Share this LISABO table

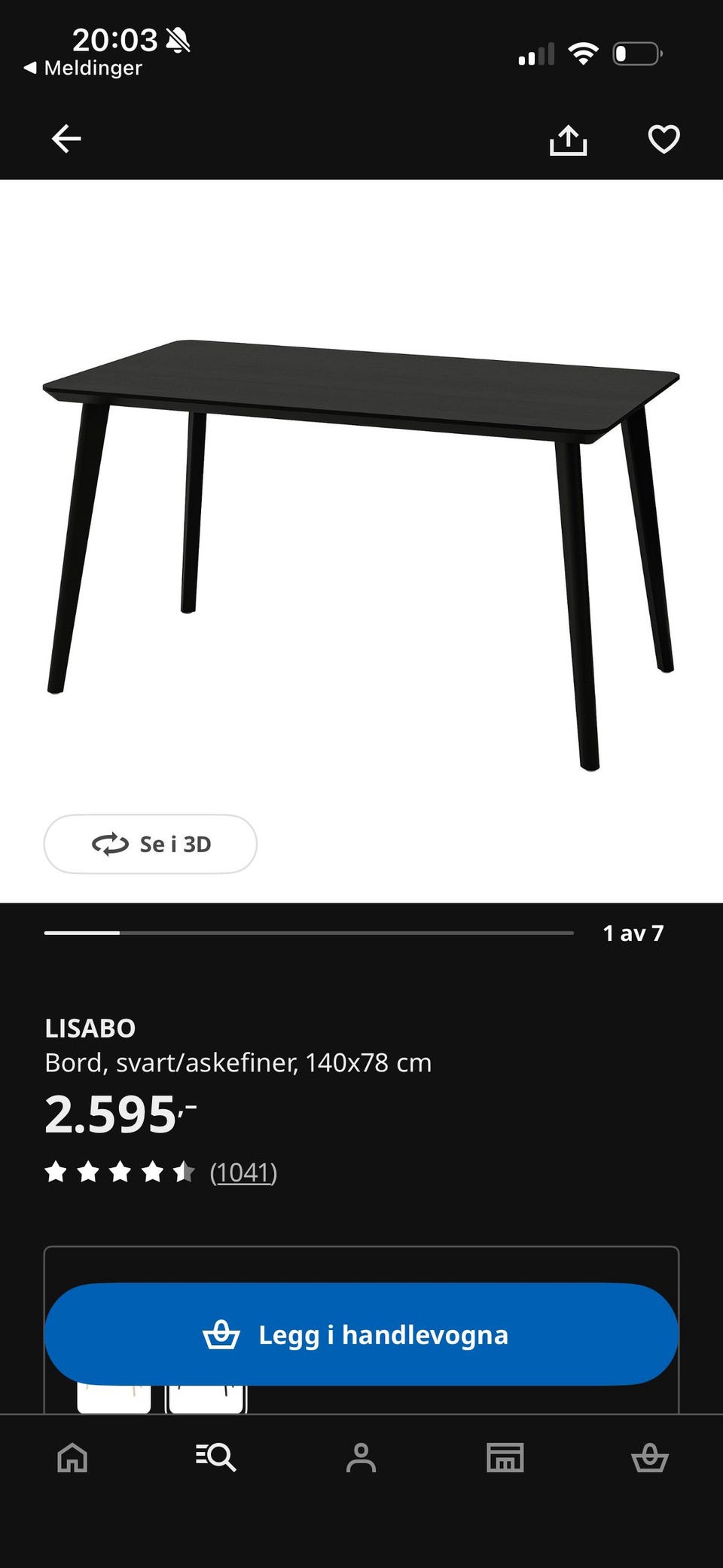coord(568,139)
